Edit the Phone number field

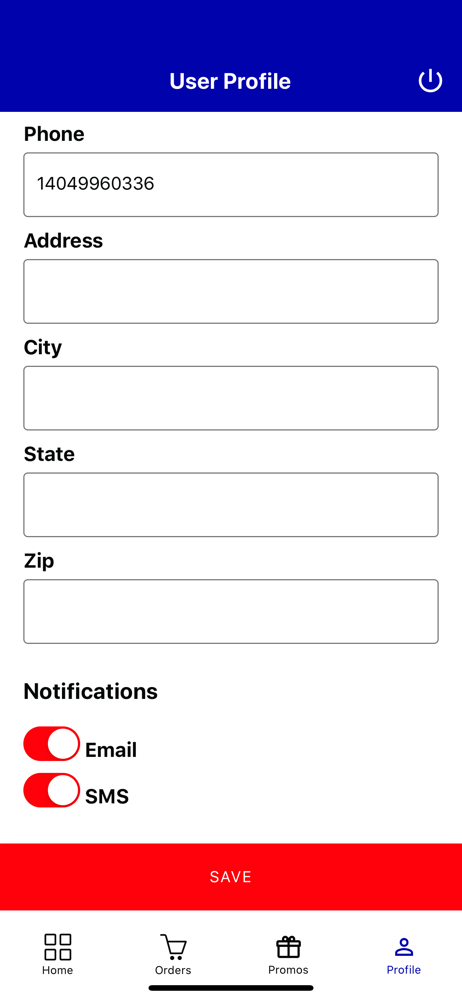point(231,184)
